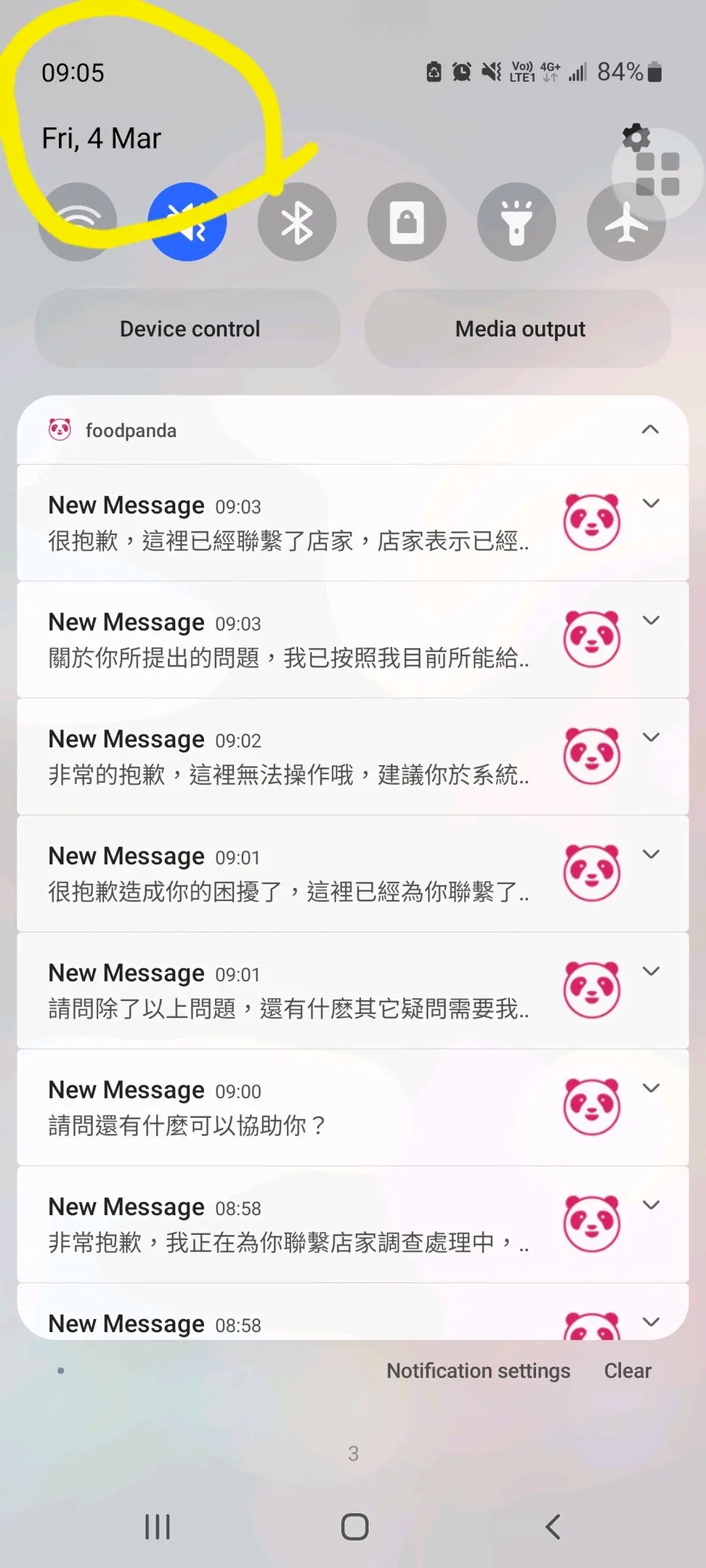Toggle the screen rotation lock tile

pyautogui.click(x=407, y=221)
